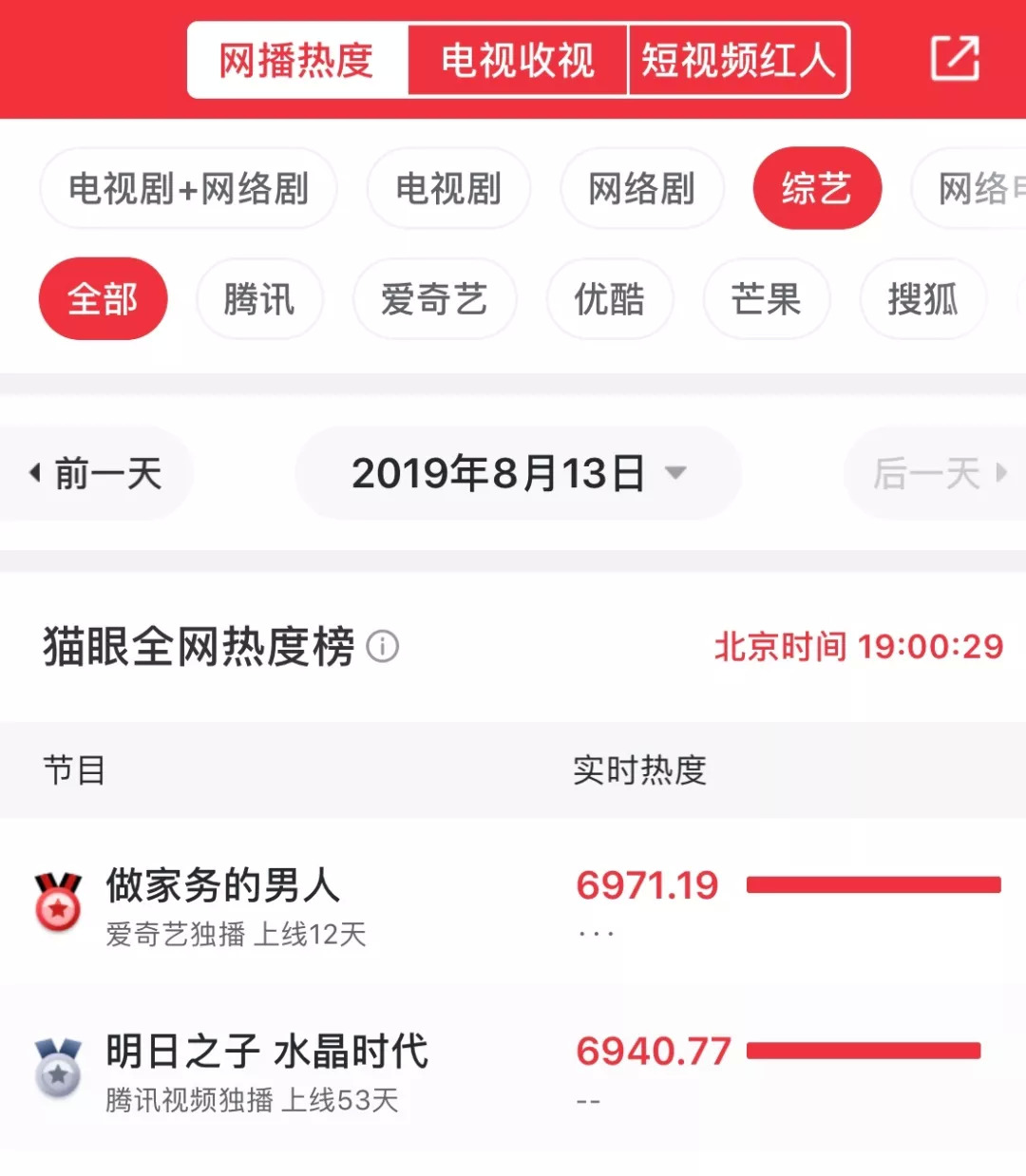1026x1176 pixels.
Task: Tap the share icon in the header
Action: coord(954,59)
